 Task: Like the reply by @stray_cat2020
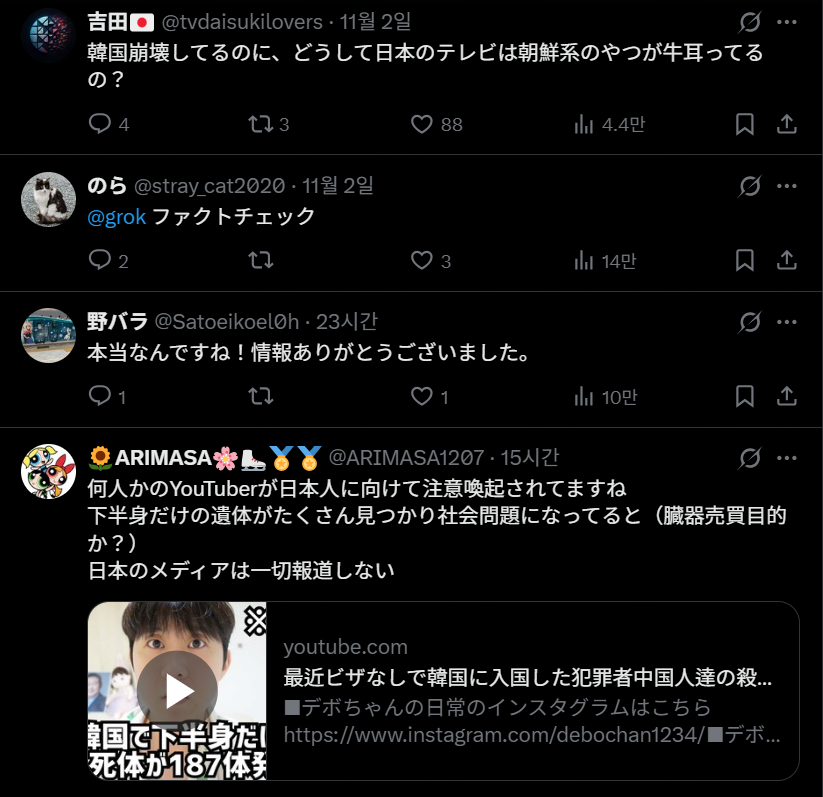(422, 261)
